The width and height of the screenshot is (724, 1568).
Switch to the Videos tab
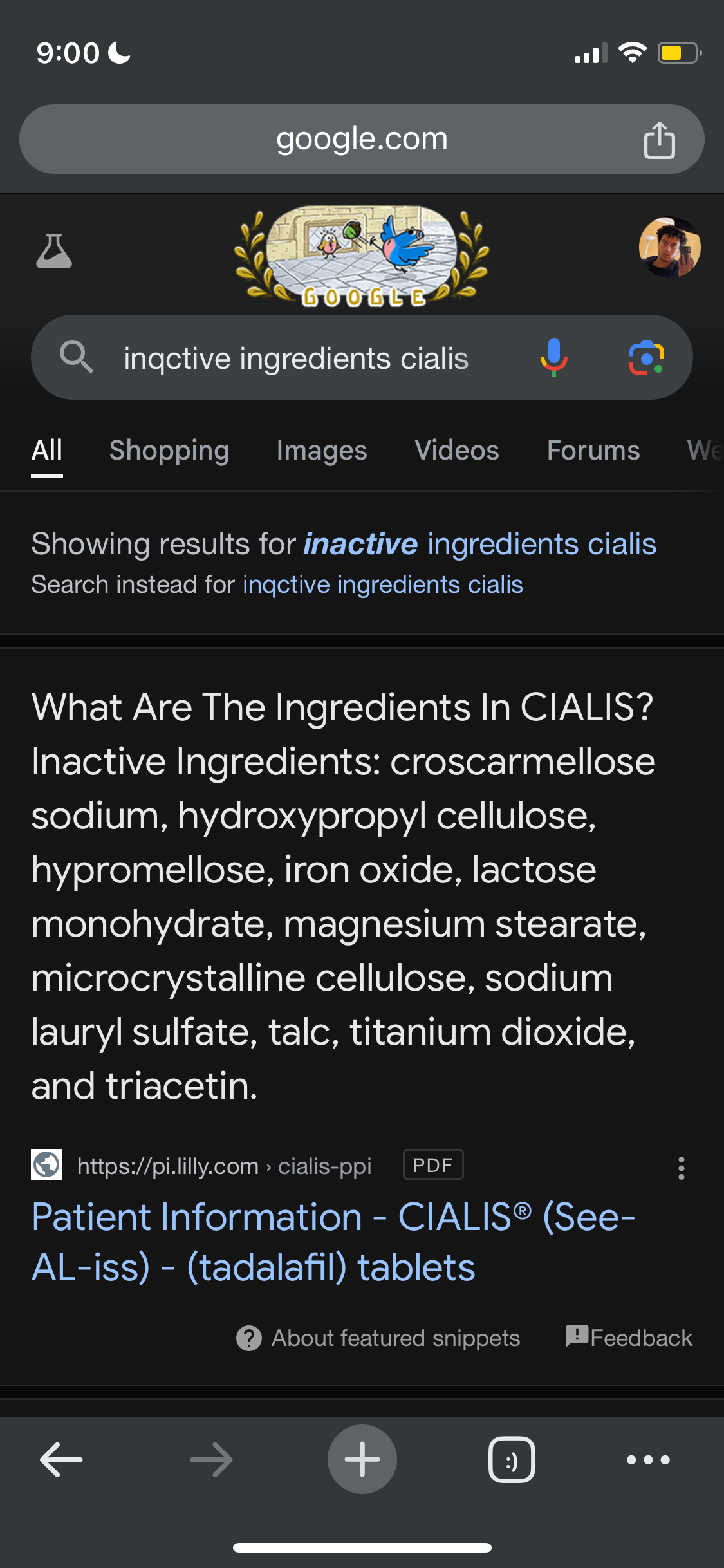click(457, 451)
